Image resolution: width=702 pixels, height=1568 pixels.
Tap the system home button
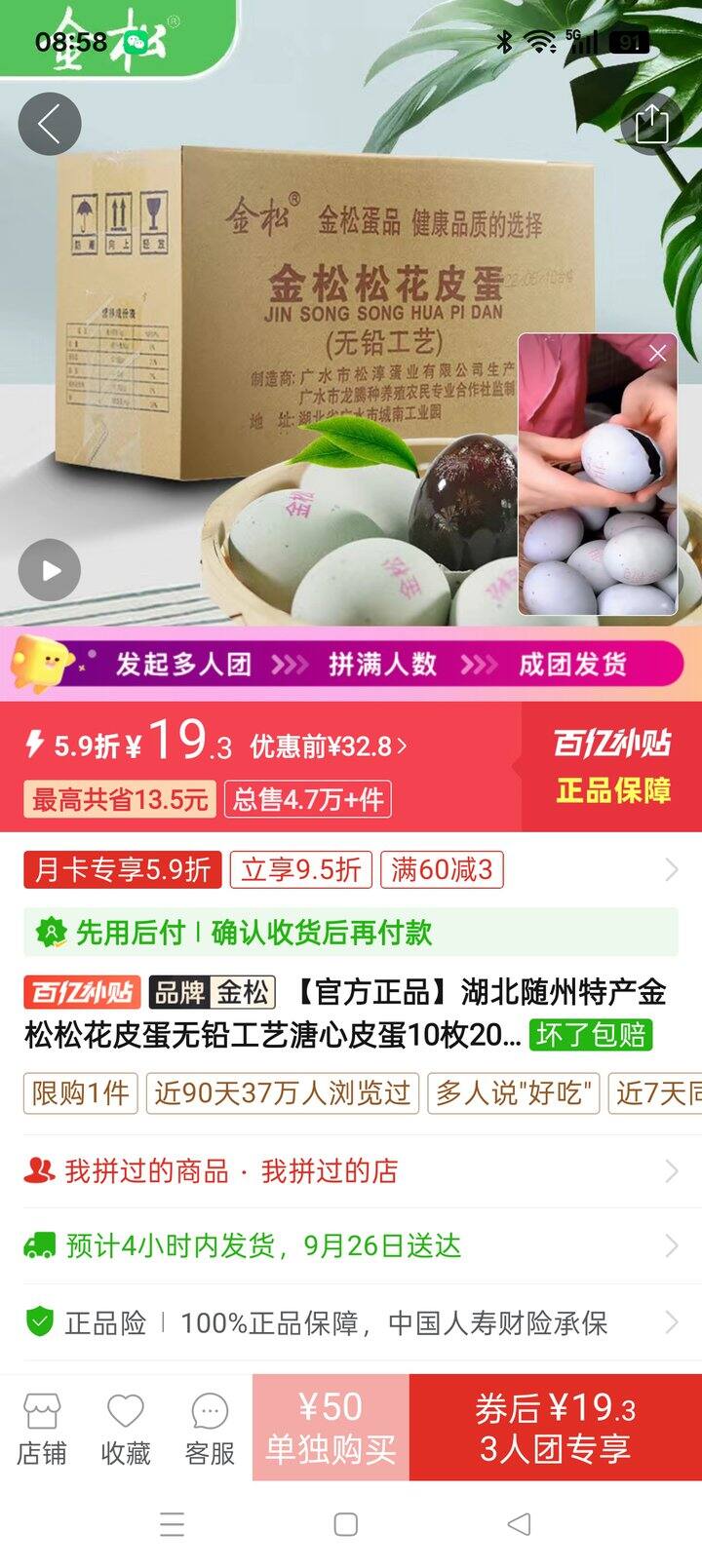click(346, 1524)
